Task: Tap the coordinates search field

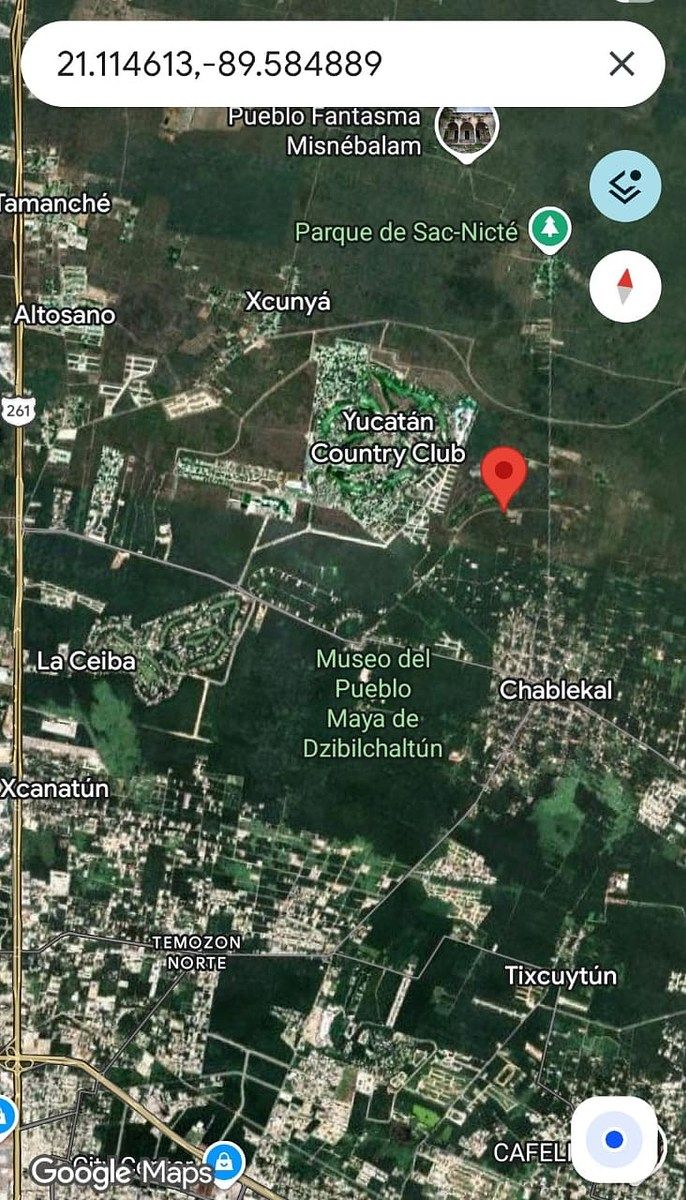Action: click(x=300, y=65)
